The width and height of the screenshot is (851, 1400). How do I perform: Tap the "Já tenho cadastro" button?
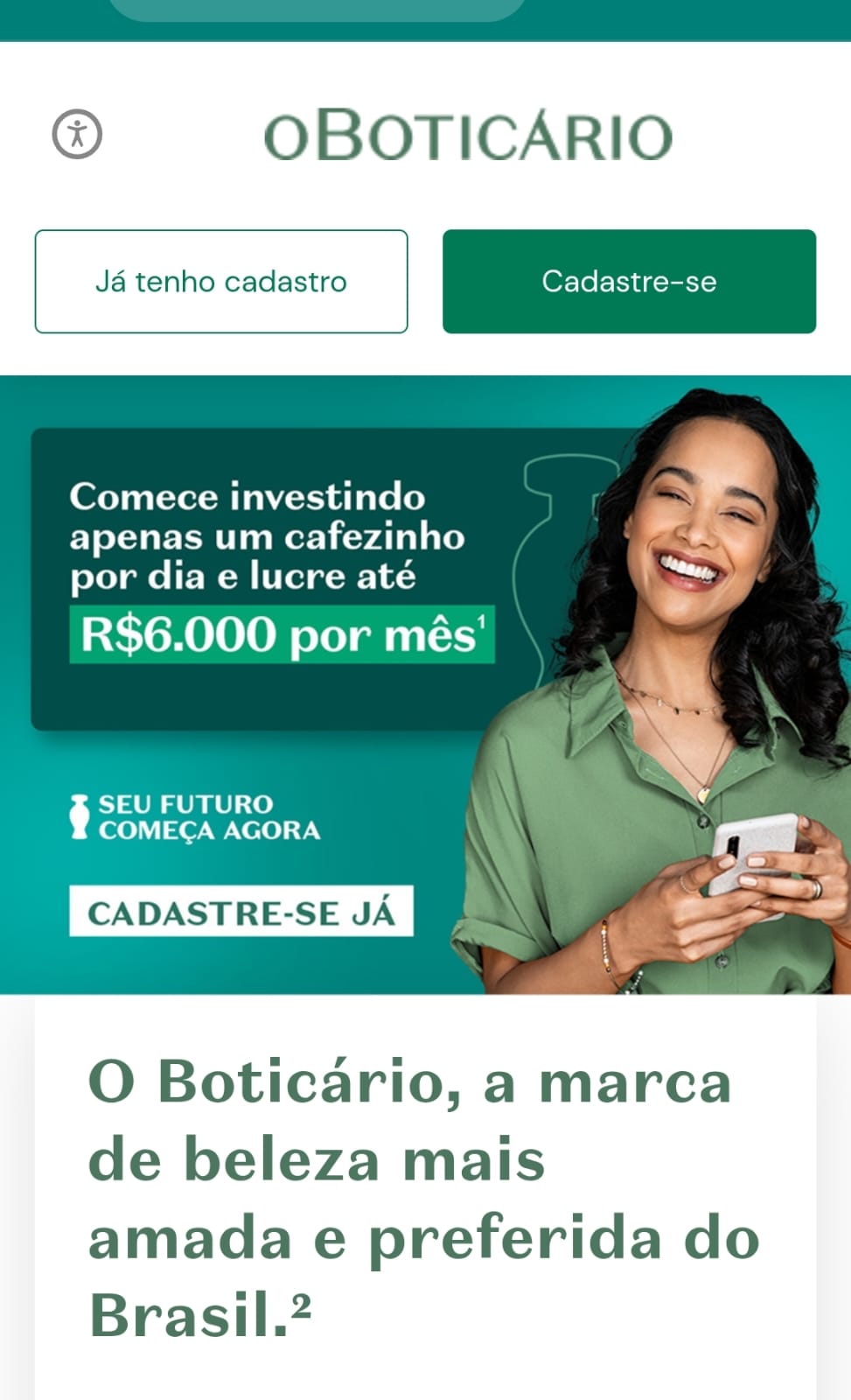pyautogui.click(x=221, y=282)
